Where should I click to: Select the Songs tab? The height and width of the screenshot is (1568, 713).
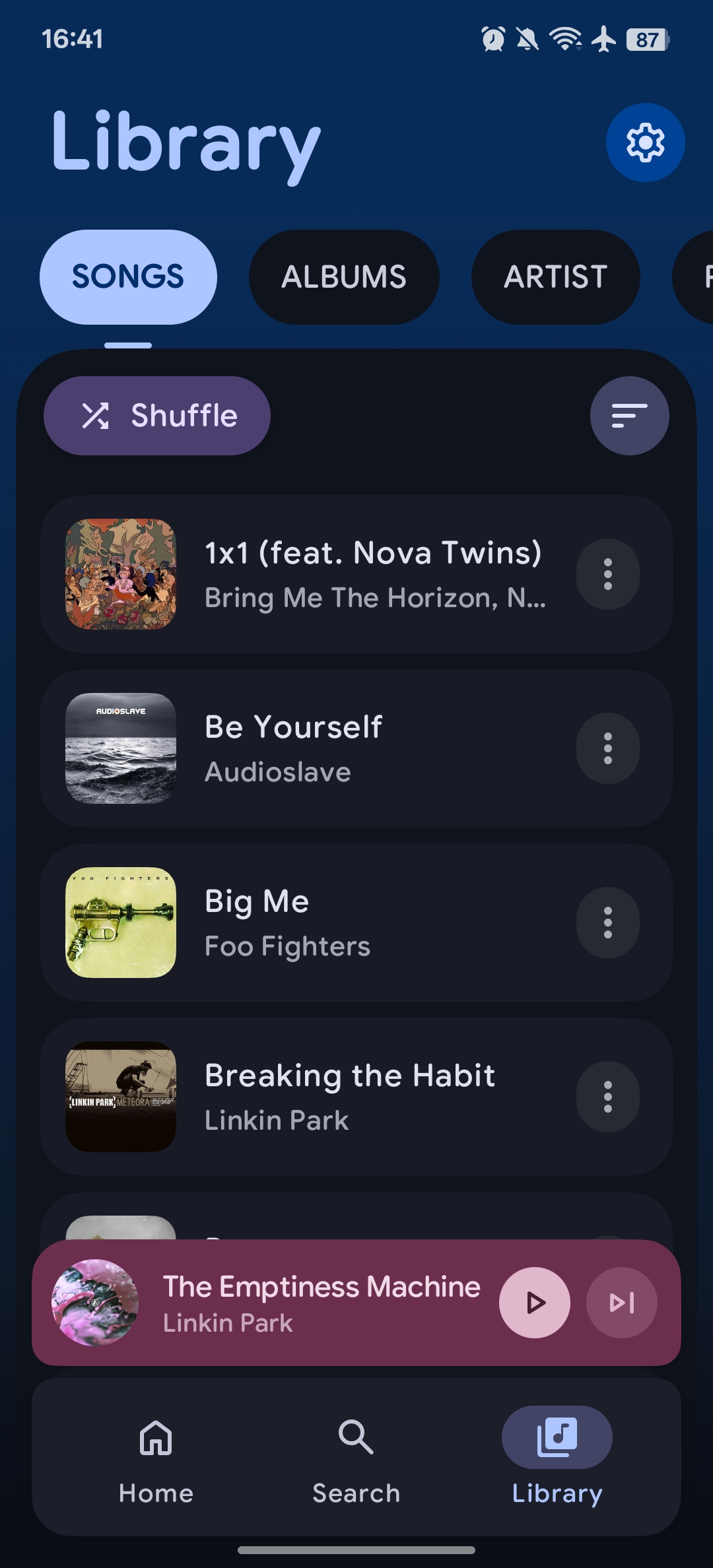[x=128, y=277]
